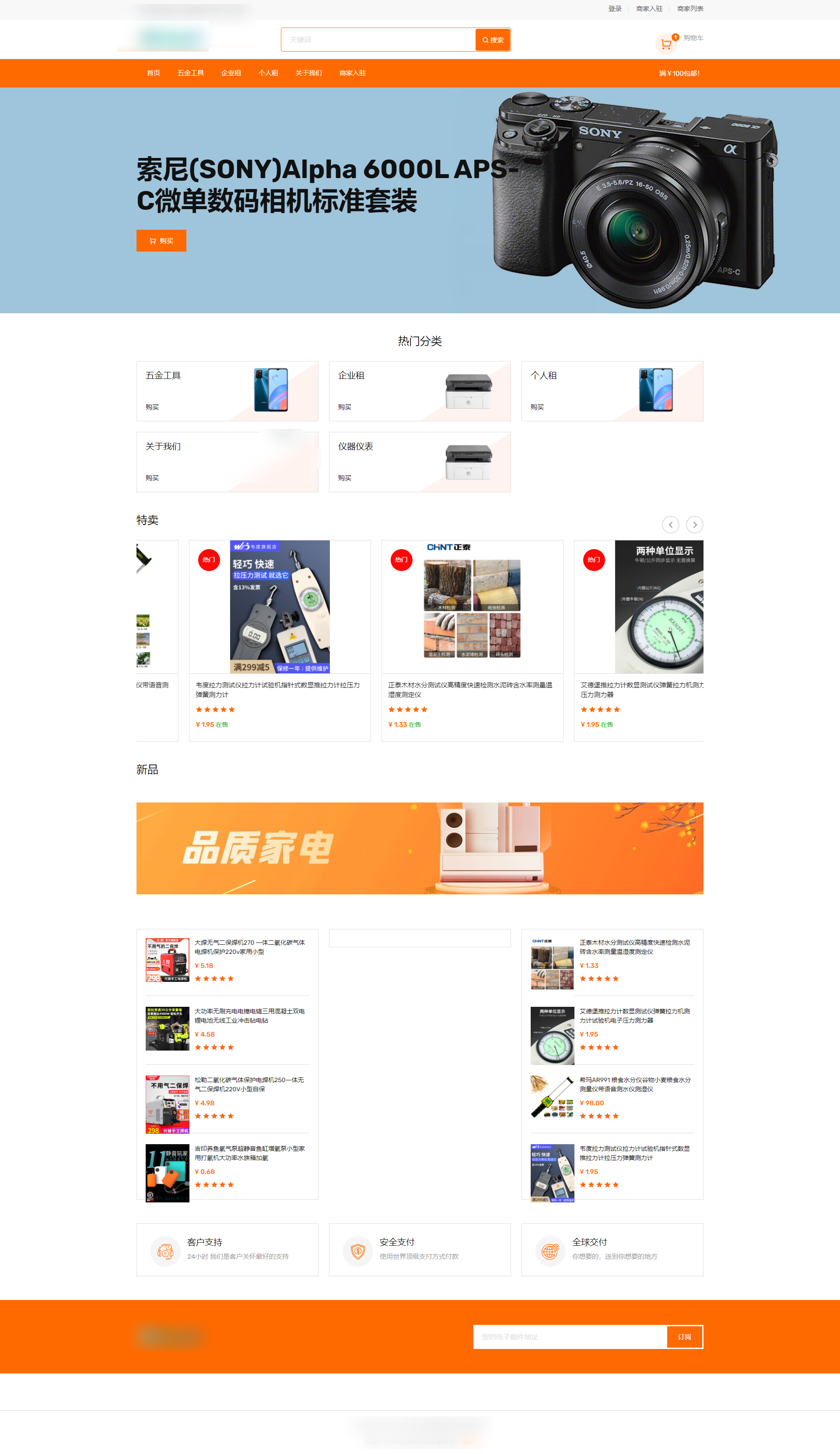
Task: Open the 购物车 shopping cart icon
Action: click(x=666, y=44)
